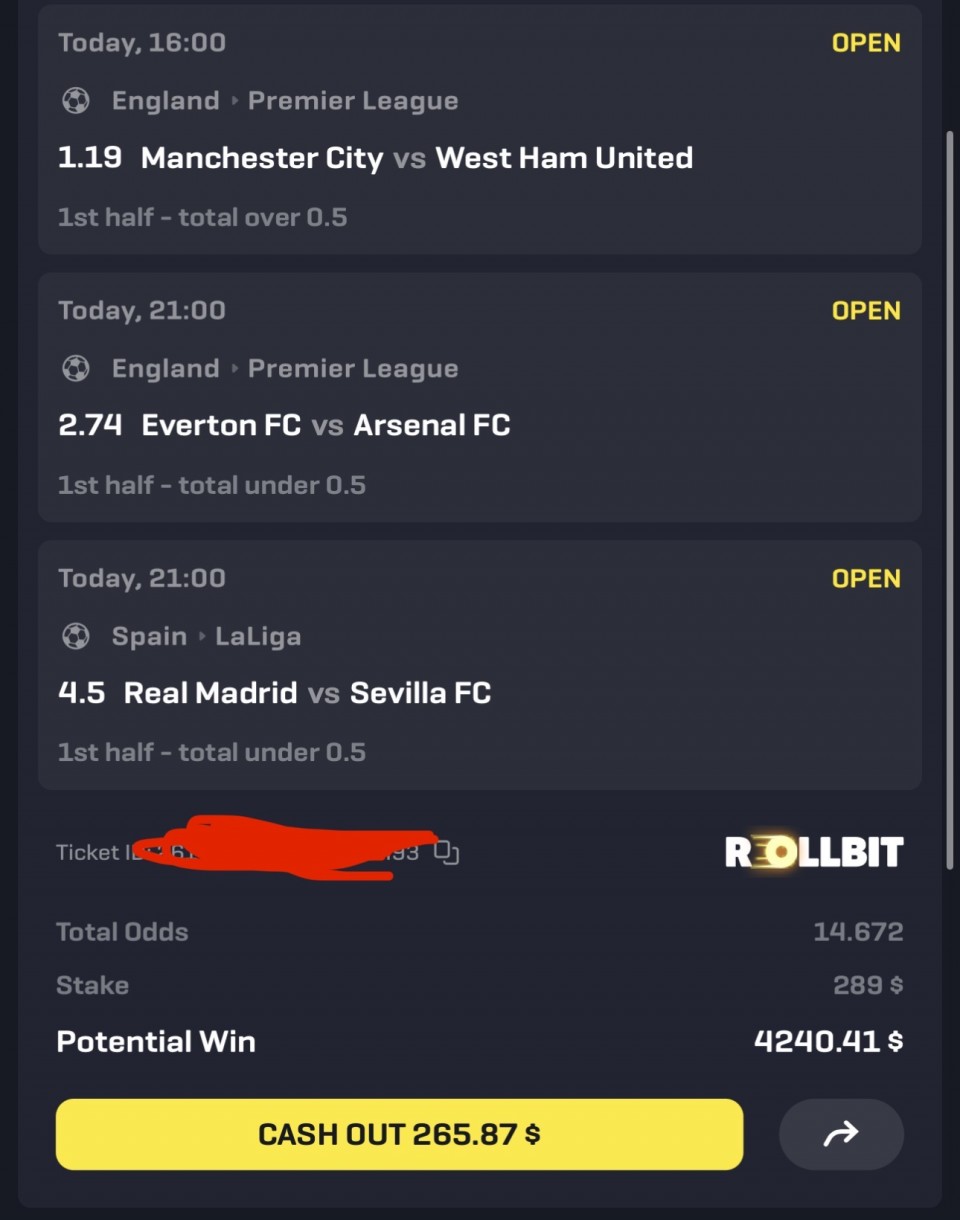Copy the ticket ID

click(x=447, y=853)
